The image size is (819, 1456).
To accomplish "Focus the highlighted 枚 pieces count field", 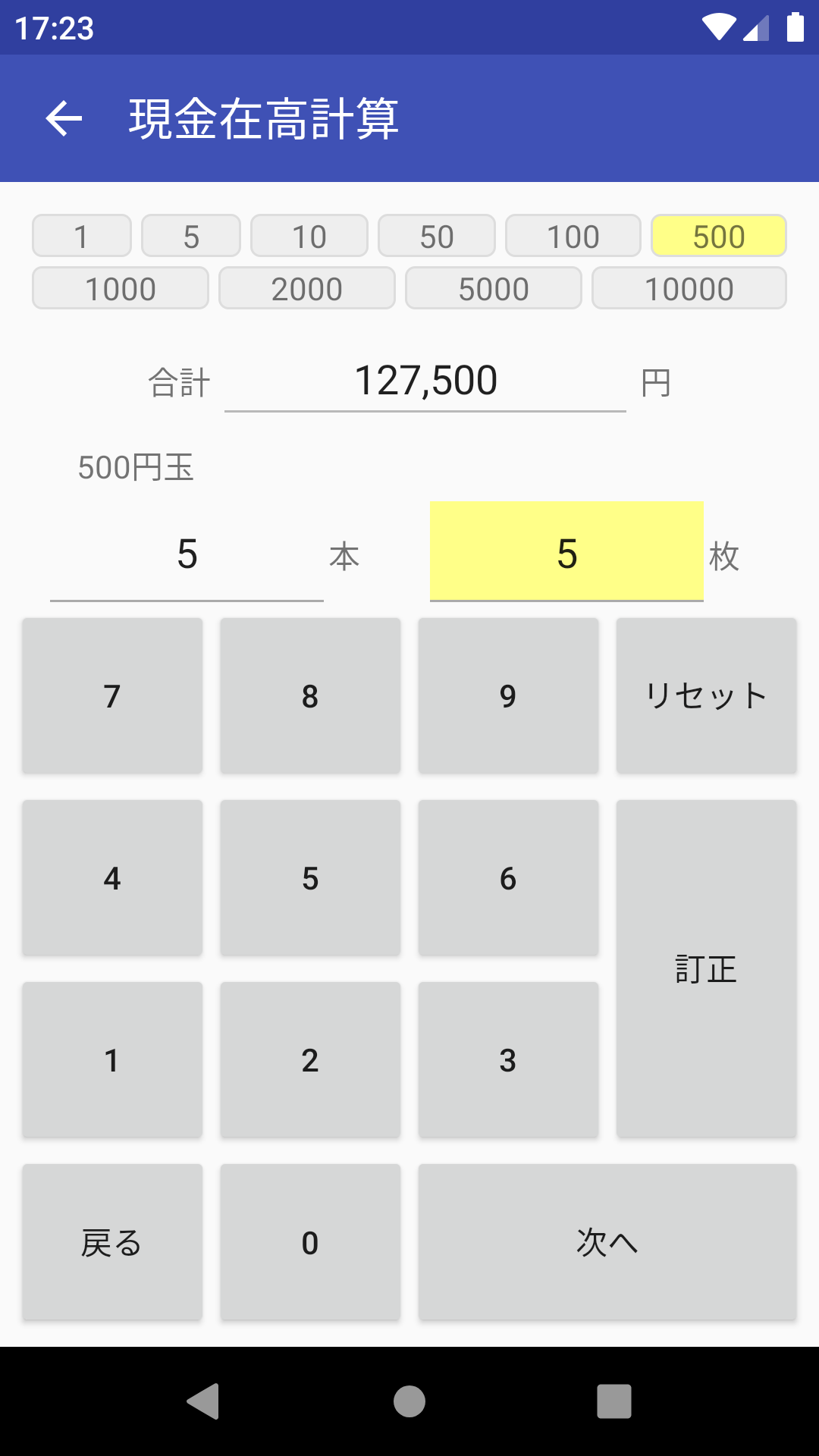I will pyautogui.click(x=566, y=552).
